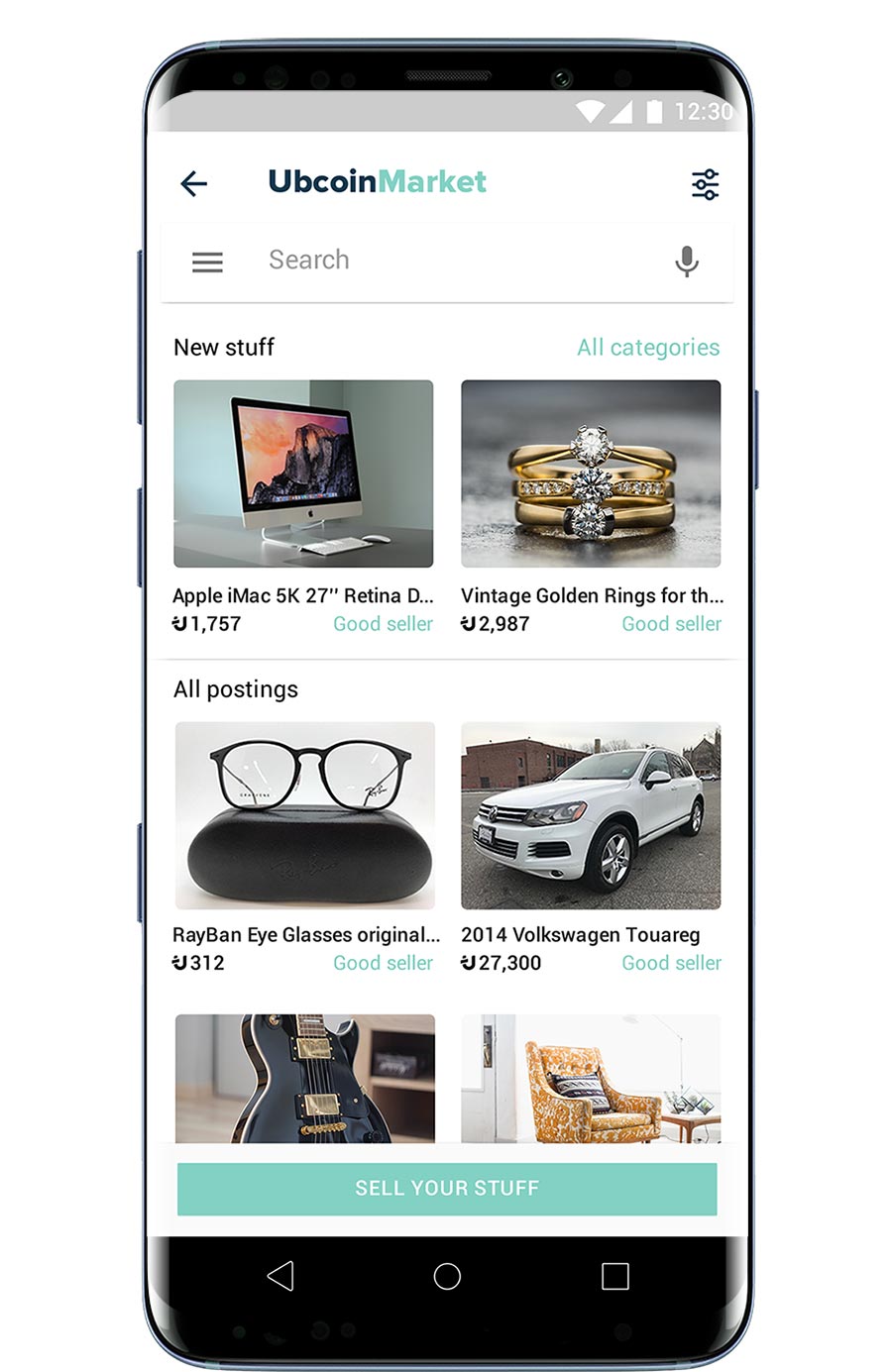Open the All categories link
Viewport: 892px width, 1372px height.
(x=648, y=348)
